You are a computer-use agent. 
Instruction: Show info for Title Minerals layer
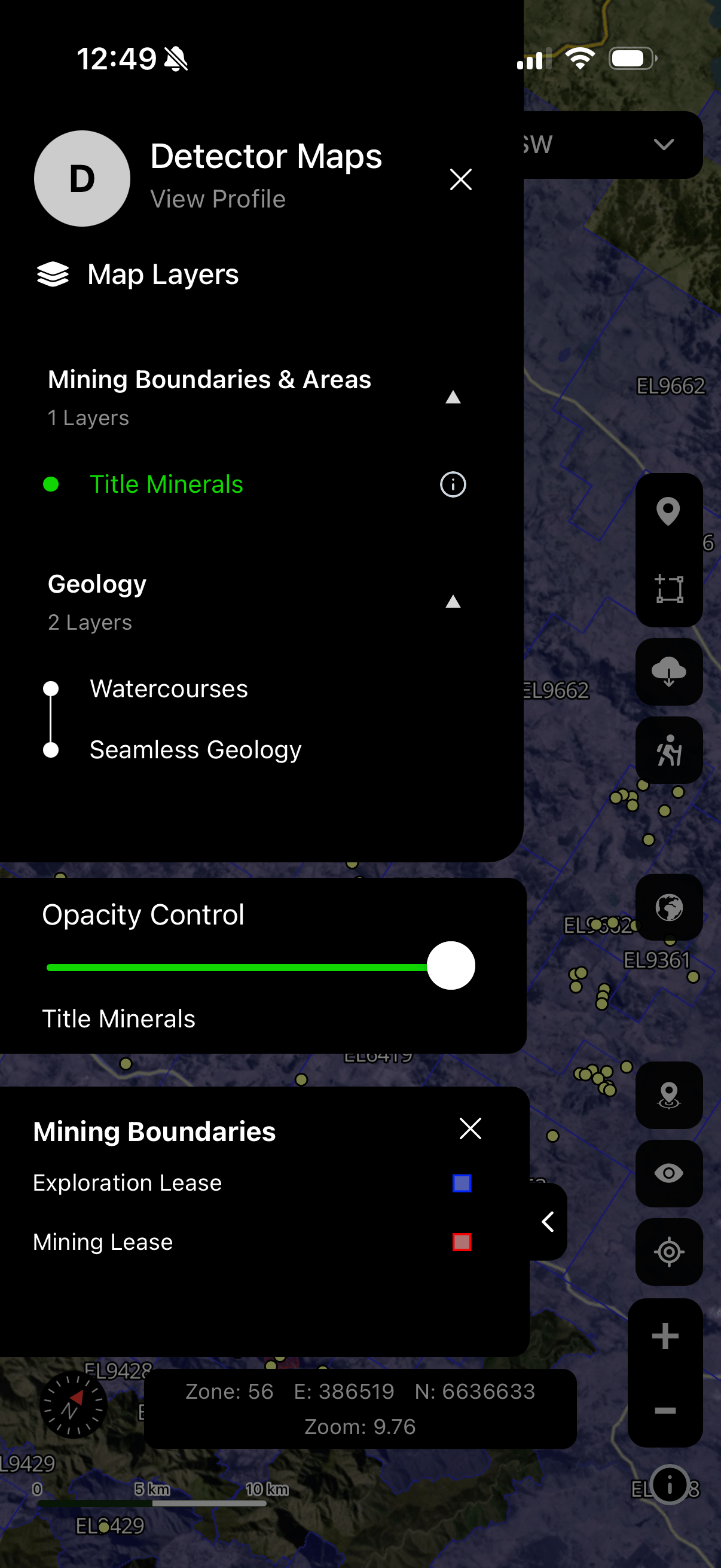453,484
